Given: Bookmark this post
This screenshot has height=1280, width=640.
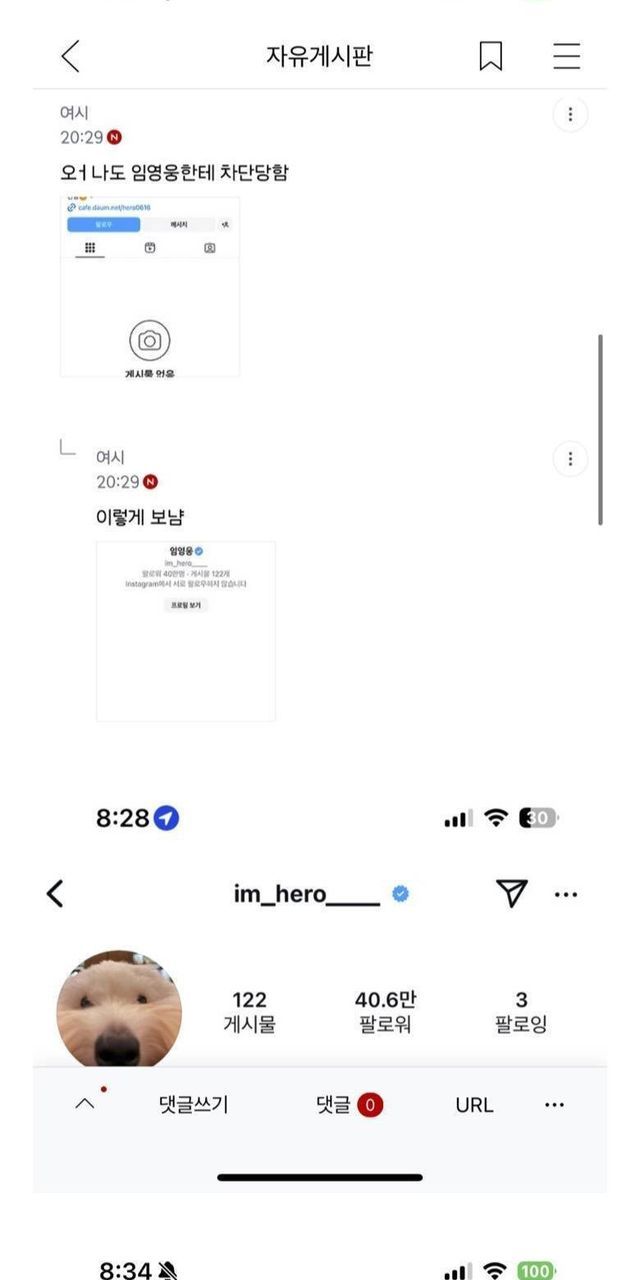Looking at the screenshot, I should (490, 56).
